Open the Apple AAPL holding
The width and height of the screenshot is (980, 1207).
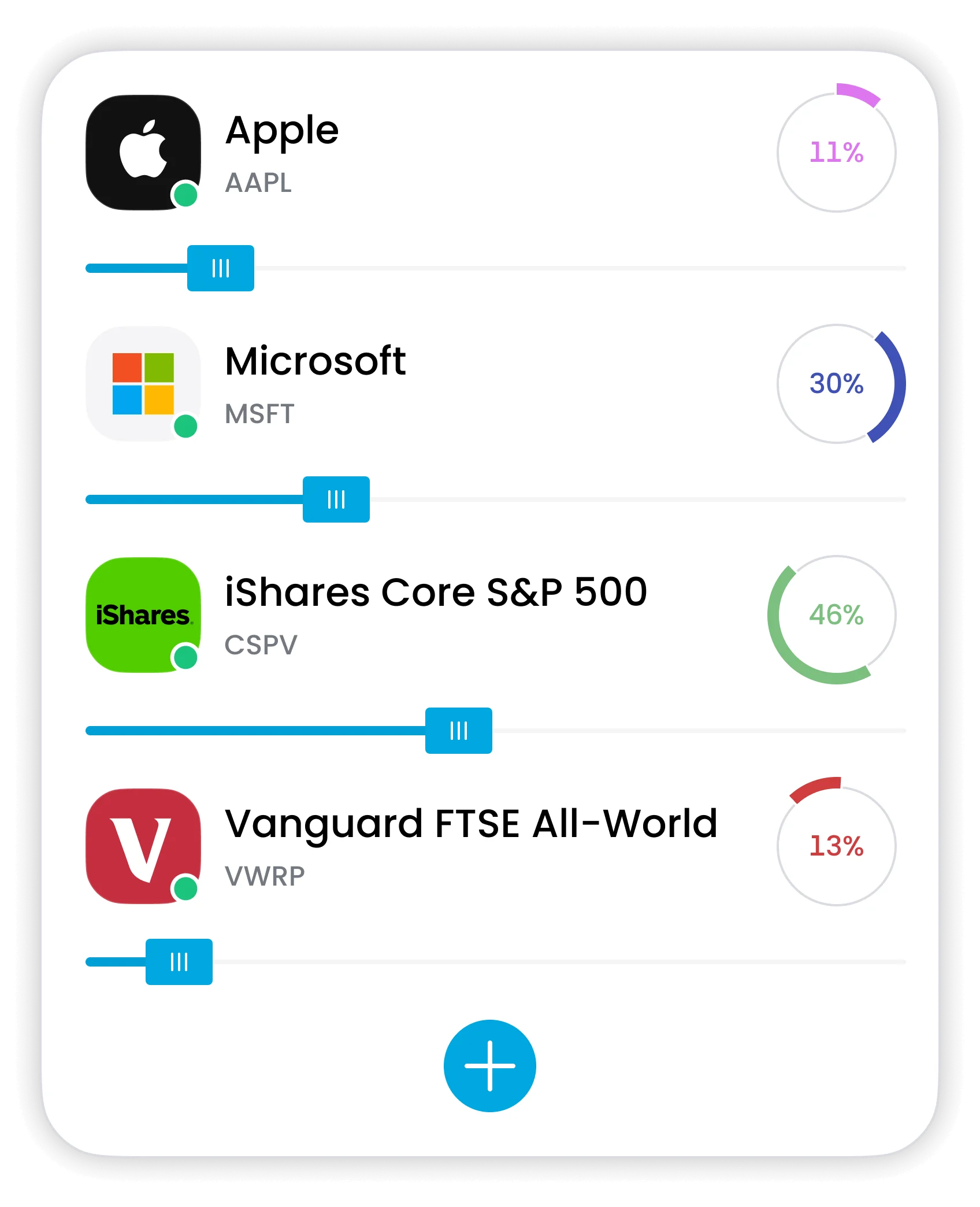point(282,151)
